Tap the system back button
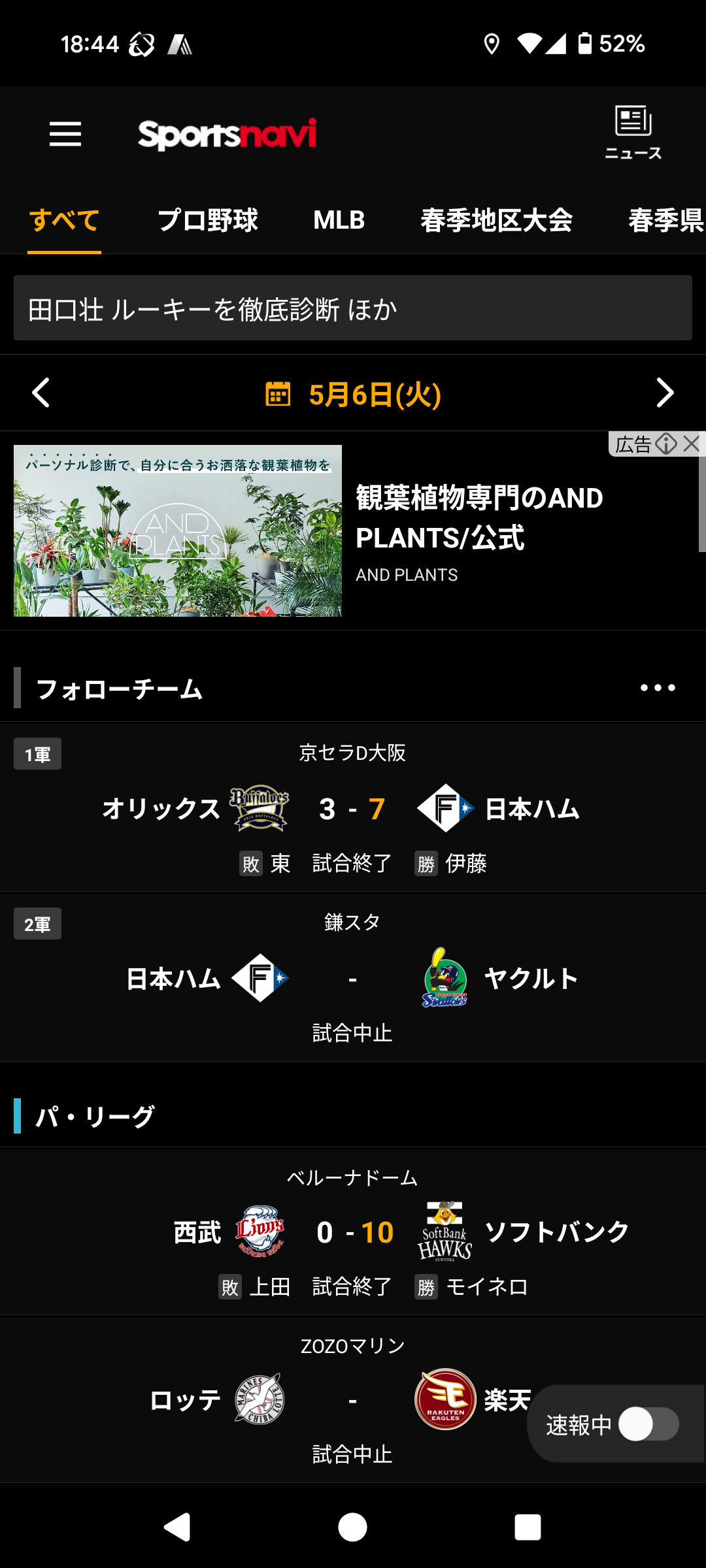This screenshot has width=706, height=1568. coord(176,1527)
